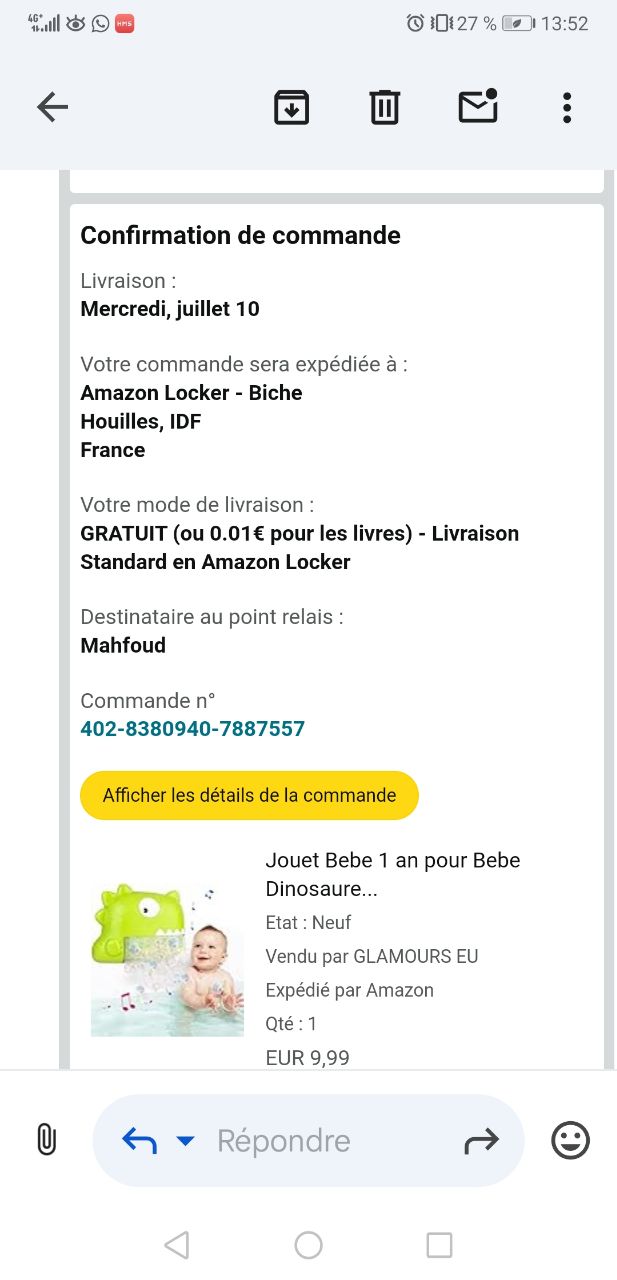Open the emoji reaction picker
Screen dimensions: 617x1280
pyautogui.click(x=571, y=1140)
